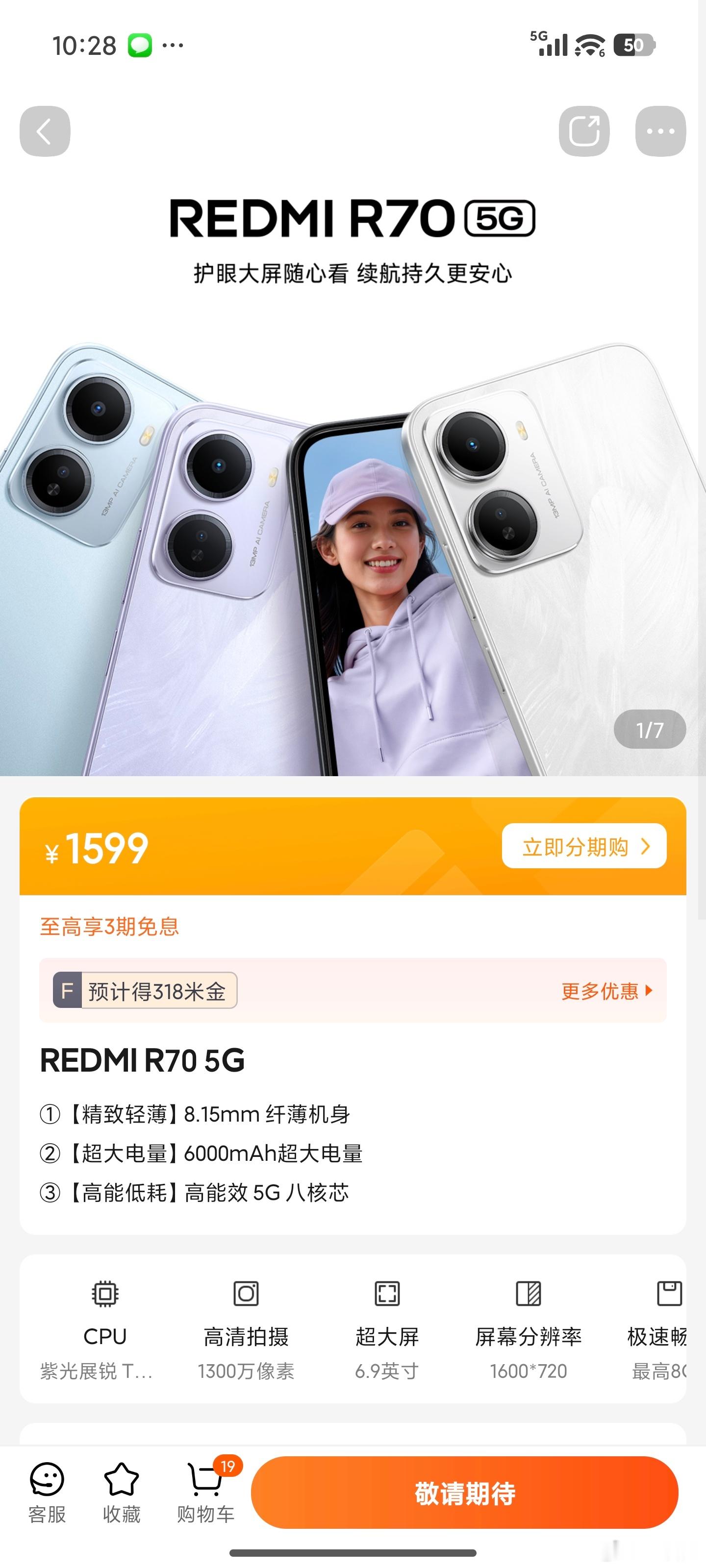Tap the share icon at top right
Image resolution: width=706 pixels, height=1568 pixels.
click(x=586, y=130)
